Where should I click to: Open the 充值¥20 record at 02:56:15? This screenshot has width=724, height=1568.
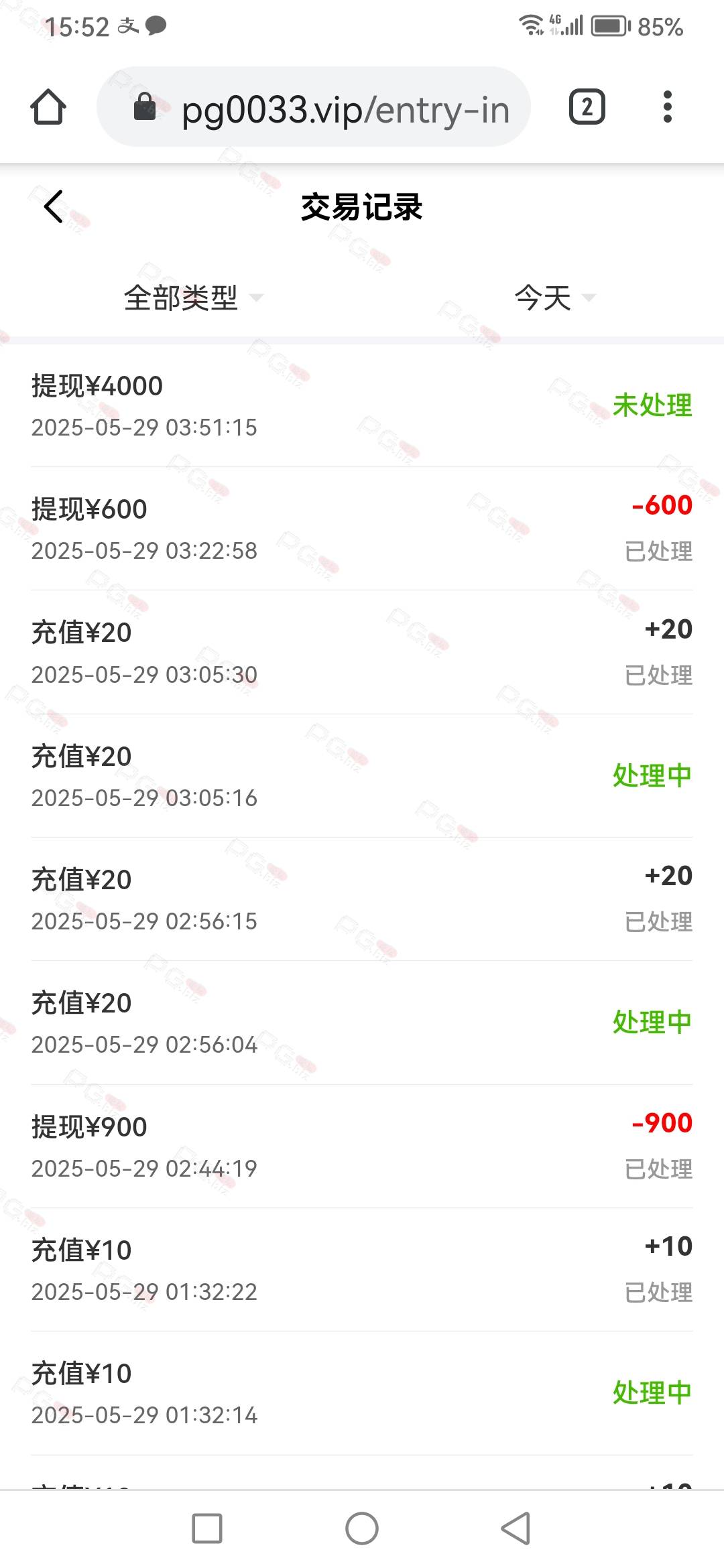[x=362, y=899]
